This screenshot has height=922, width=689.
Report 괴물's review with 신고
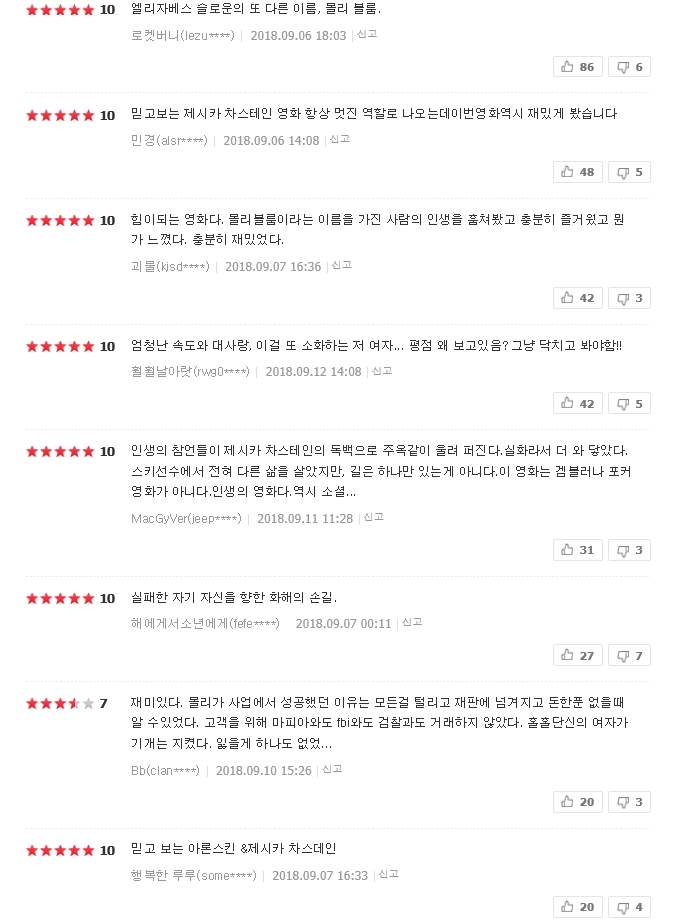(342, 266)
